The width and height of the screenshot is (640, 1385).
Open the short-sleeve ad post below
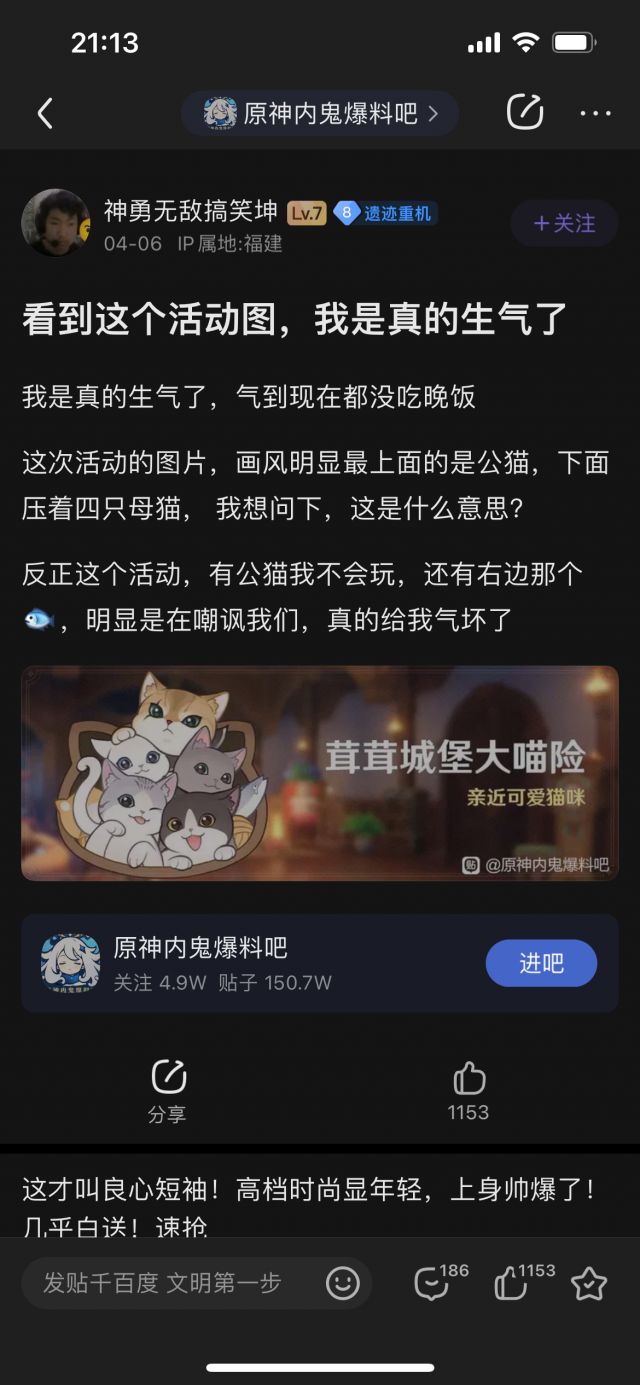(x=320, y=1206)
